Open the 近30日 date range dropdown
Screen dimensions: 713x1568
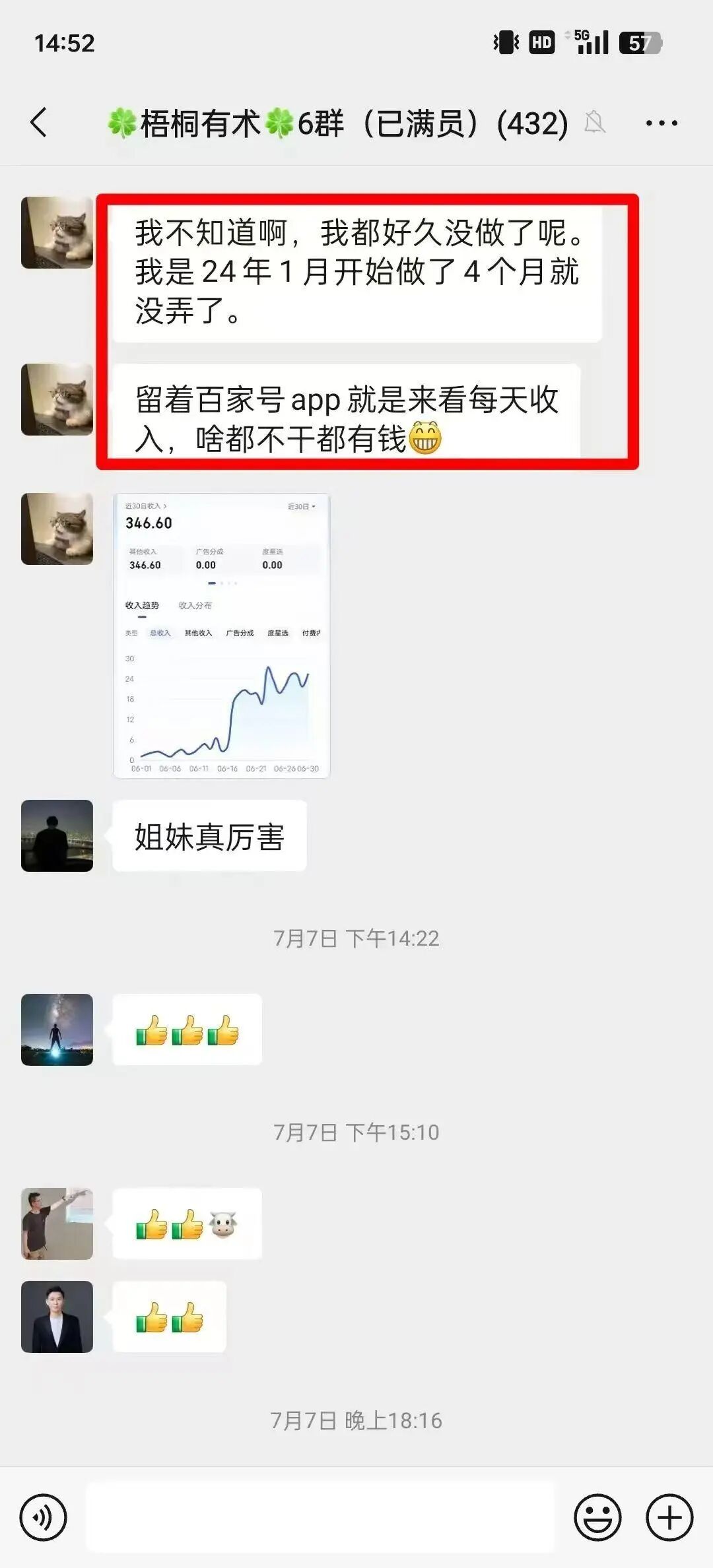tap(303, 506)
